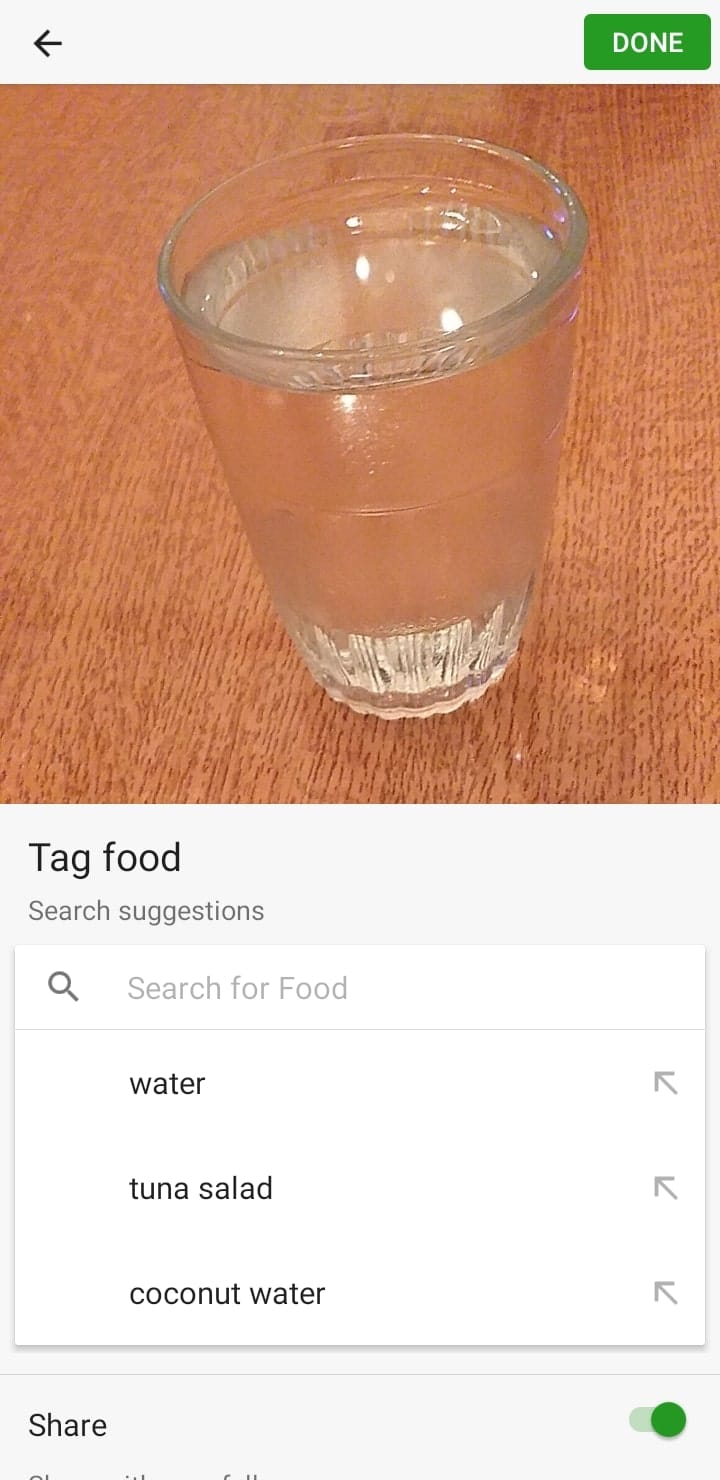Turn off the Share switch
Screen dimensions: 720x1480
[x=658, y=1420]
